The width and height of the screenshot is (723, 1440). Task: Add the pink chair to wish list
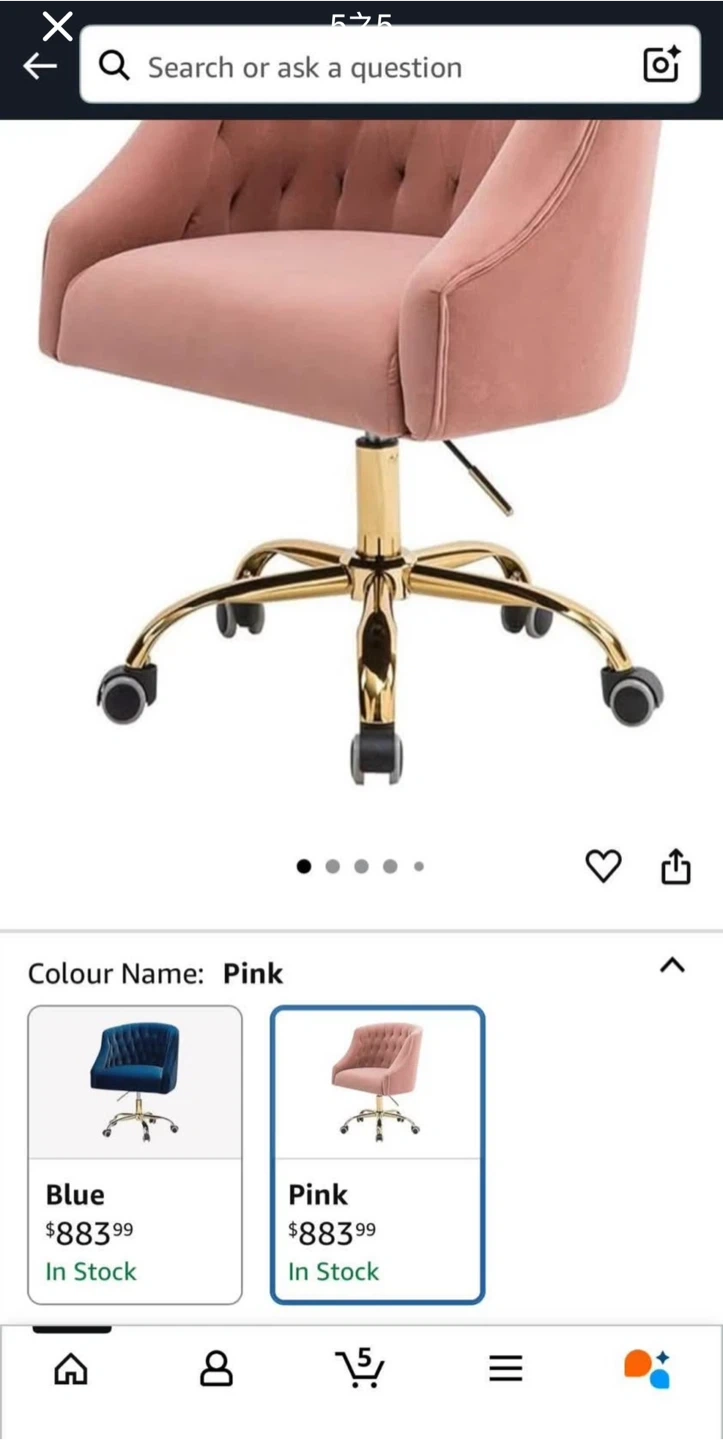point(603,865)
